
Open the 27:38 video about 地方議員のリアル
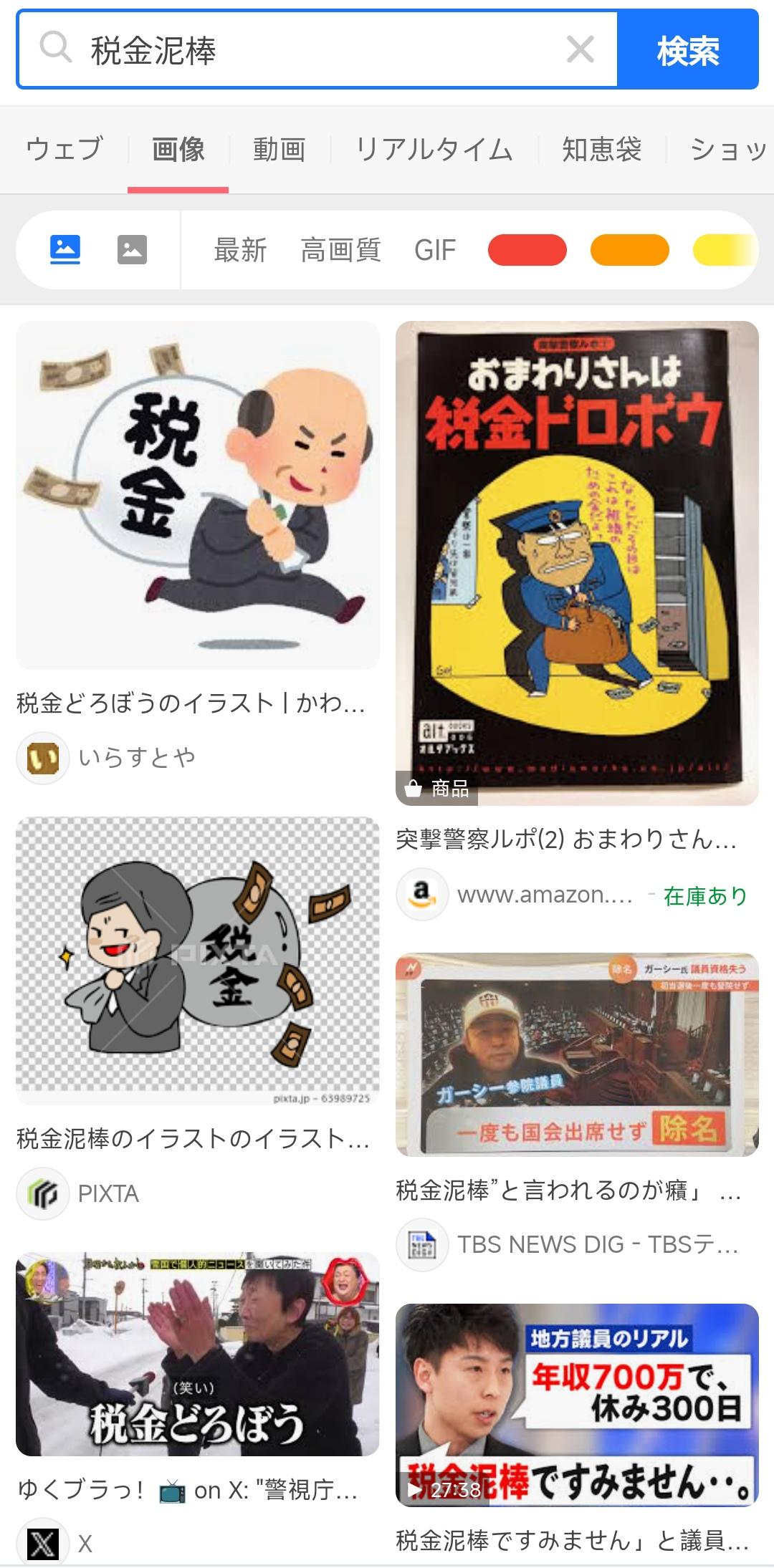click(577, 1405)
